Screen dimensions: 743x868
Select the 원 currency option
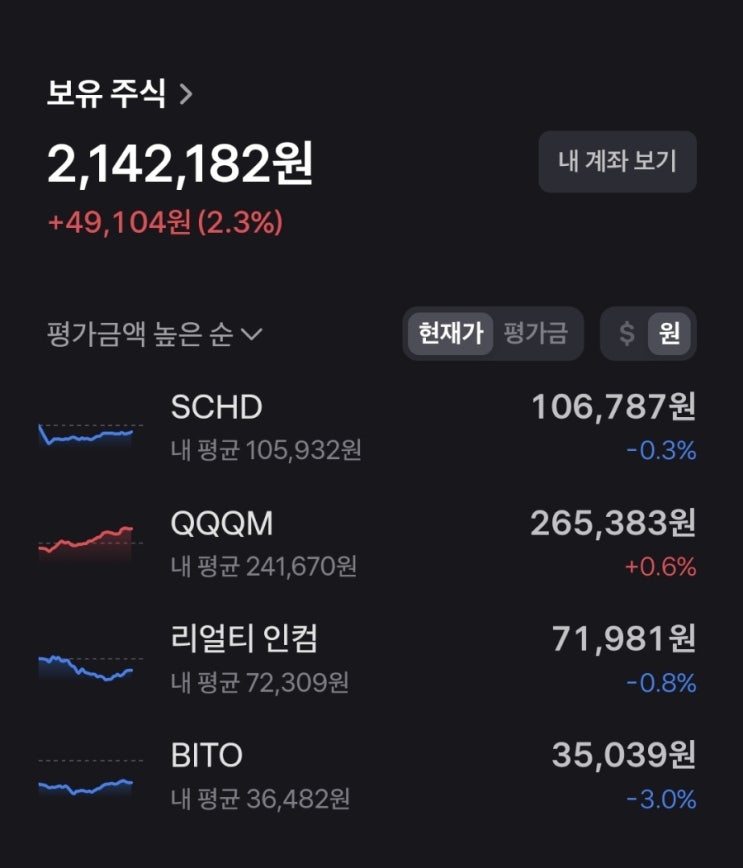669,333
